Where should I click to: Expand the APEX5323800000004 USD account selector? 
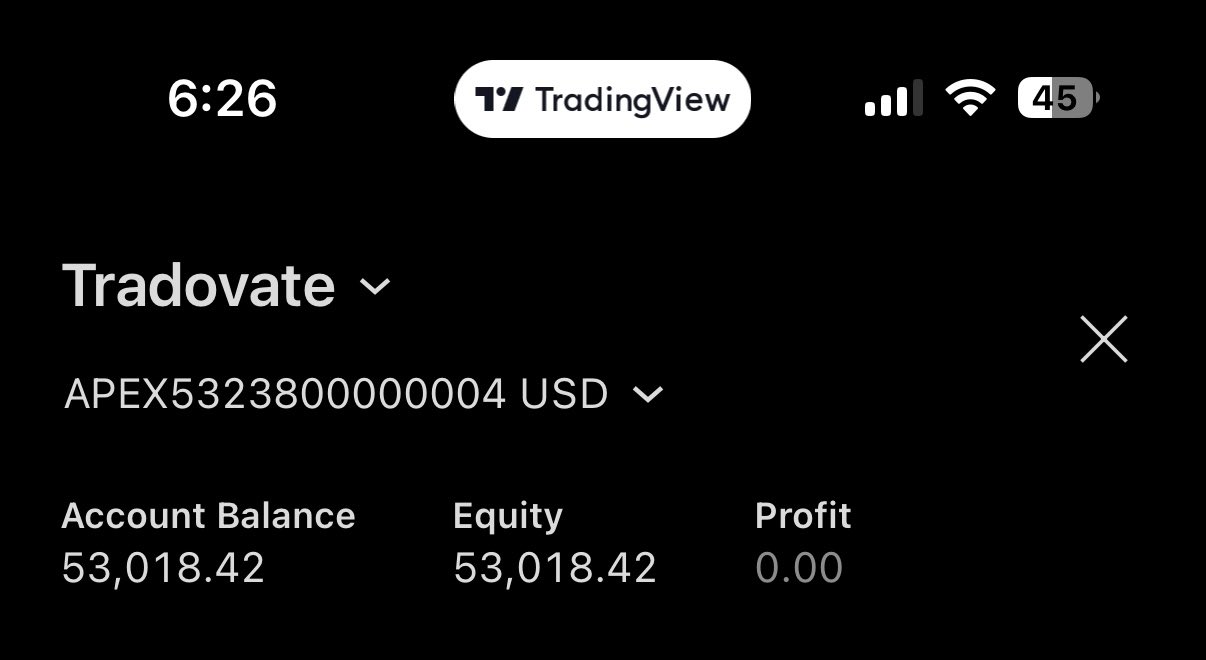tap(363, 395)
